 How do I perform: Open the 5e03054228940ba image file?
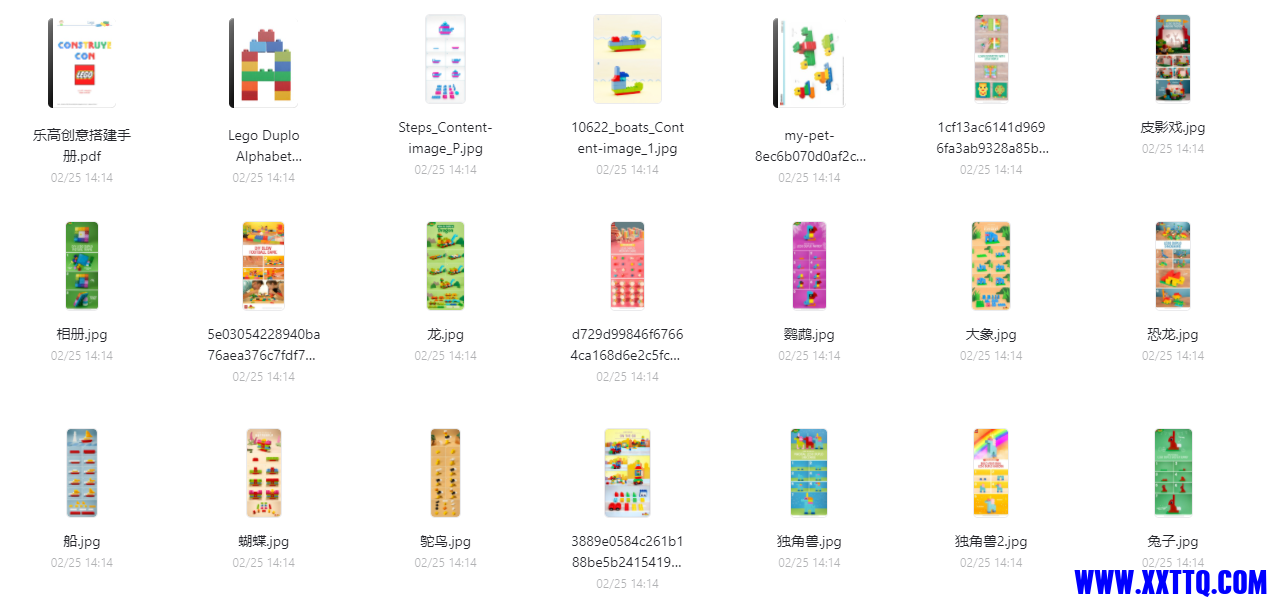264,266
